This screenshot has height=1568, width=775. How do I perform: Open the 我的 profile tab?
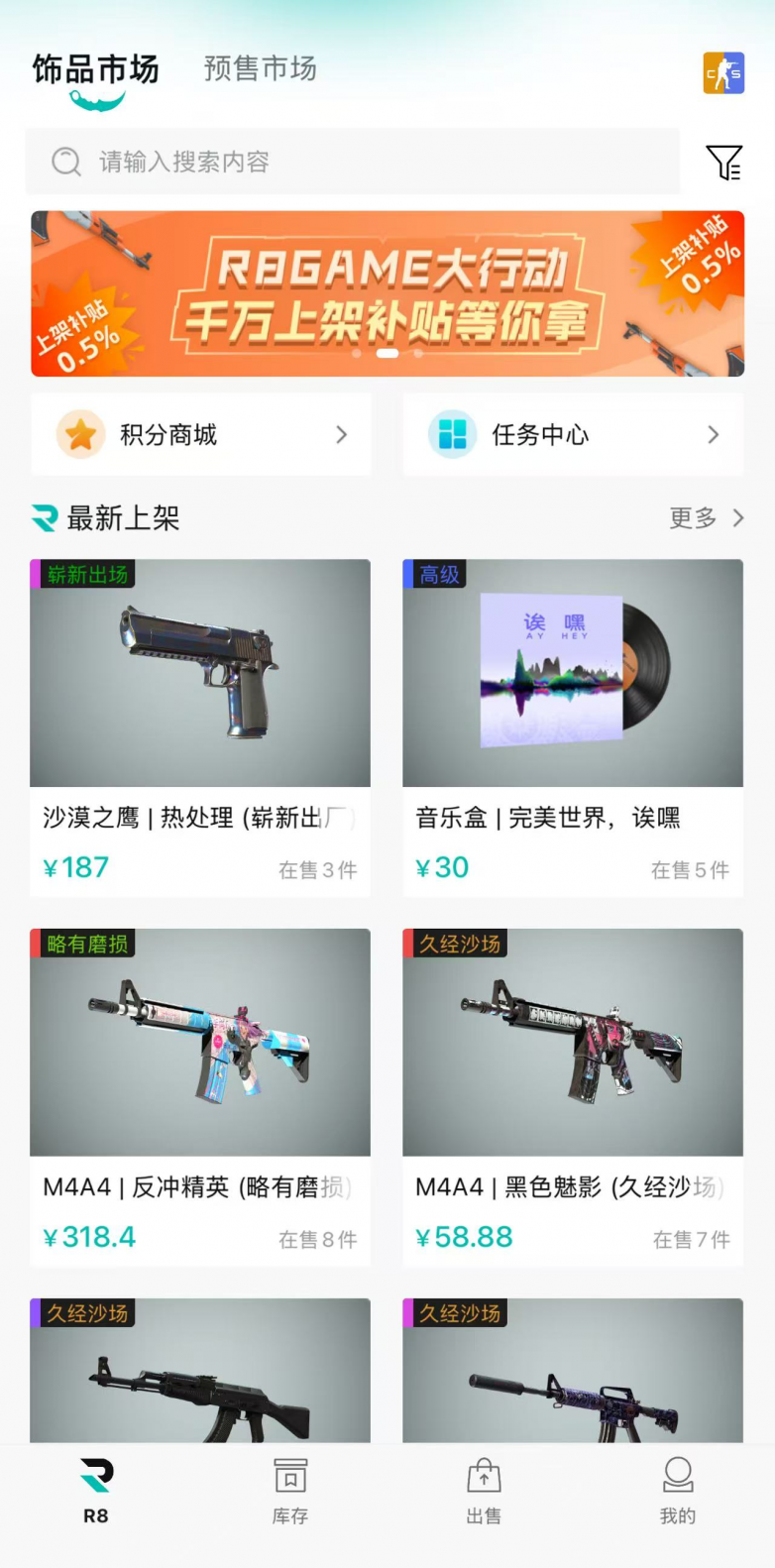[x=678, y=1490]
